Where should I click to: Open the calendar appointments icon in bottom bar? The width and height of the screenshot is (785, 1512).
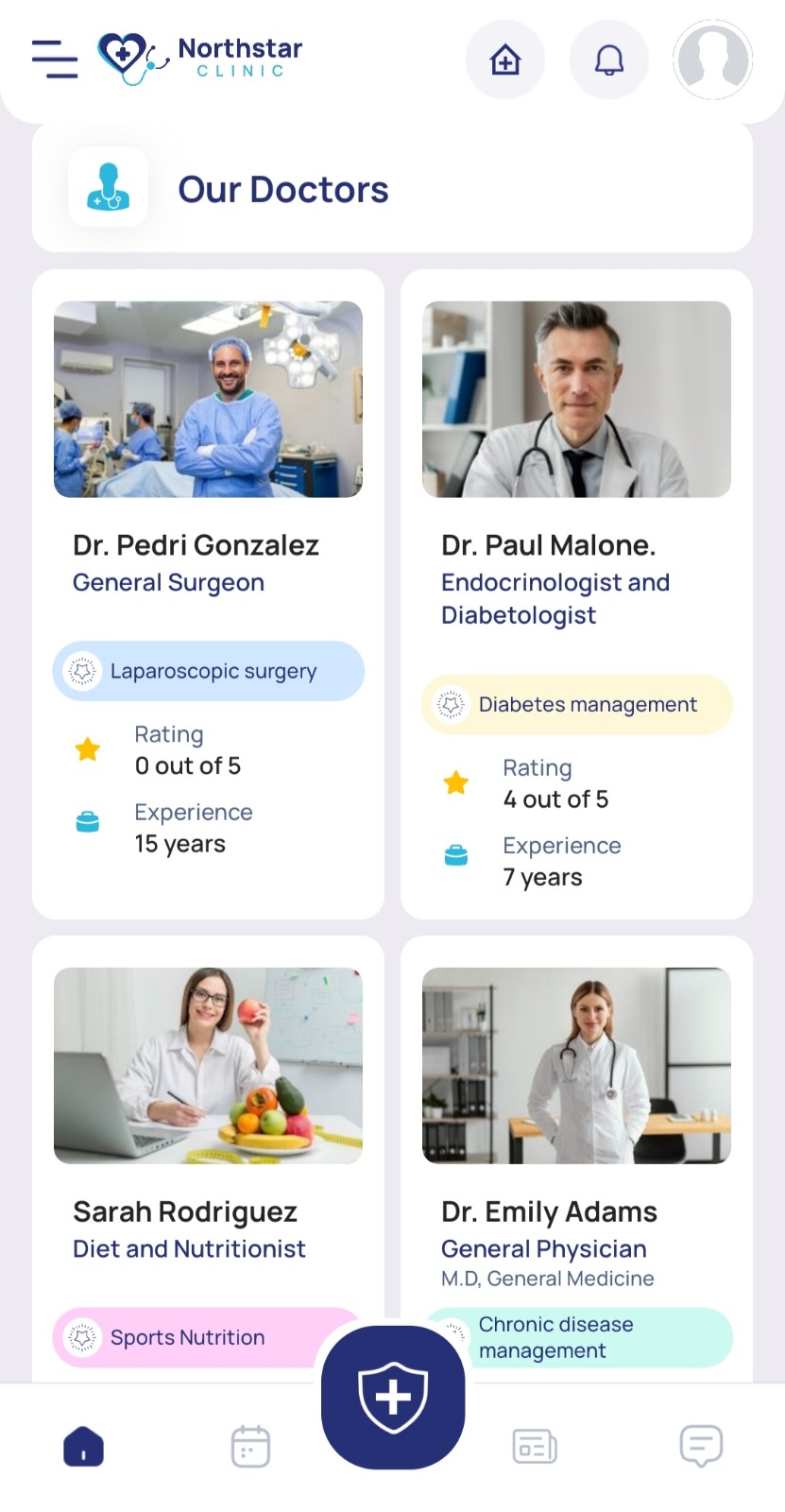click(x=249, y=1444)
